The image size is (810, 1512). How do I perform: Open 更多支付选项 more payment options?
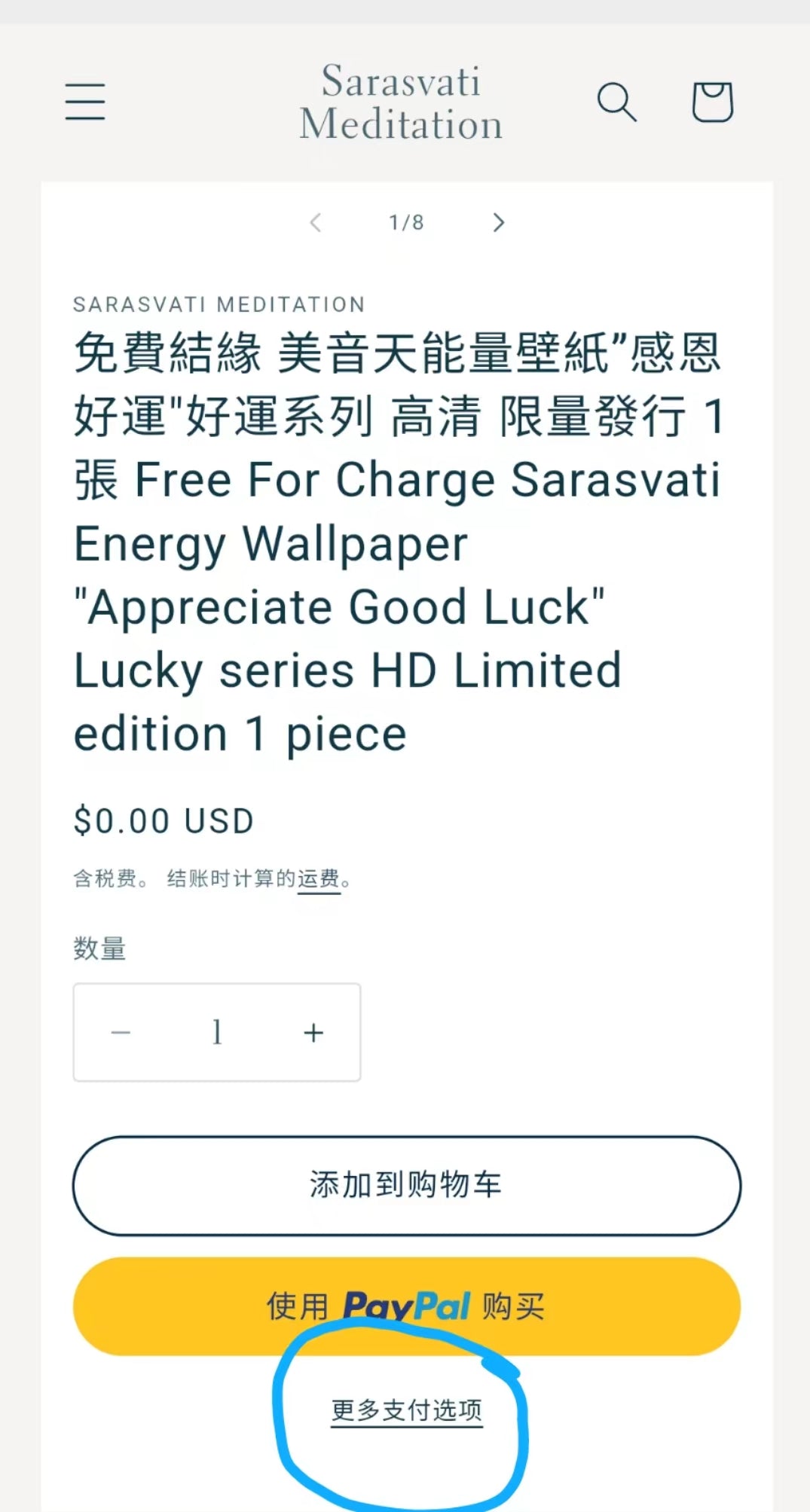point(406,1410)
